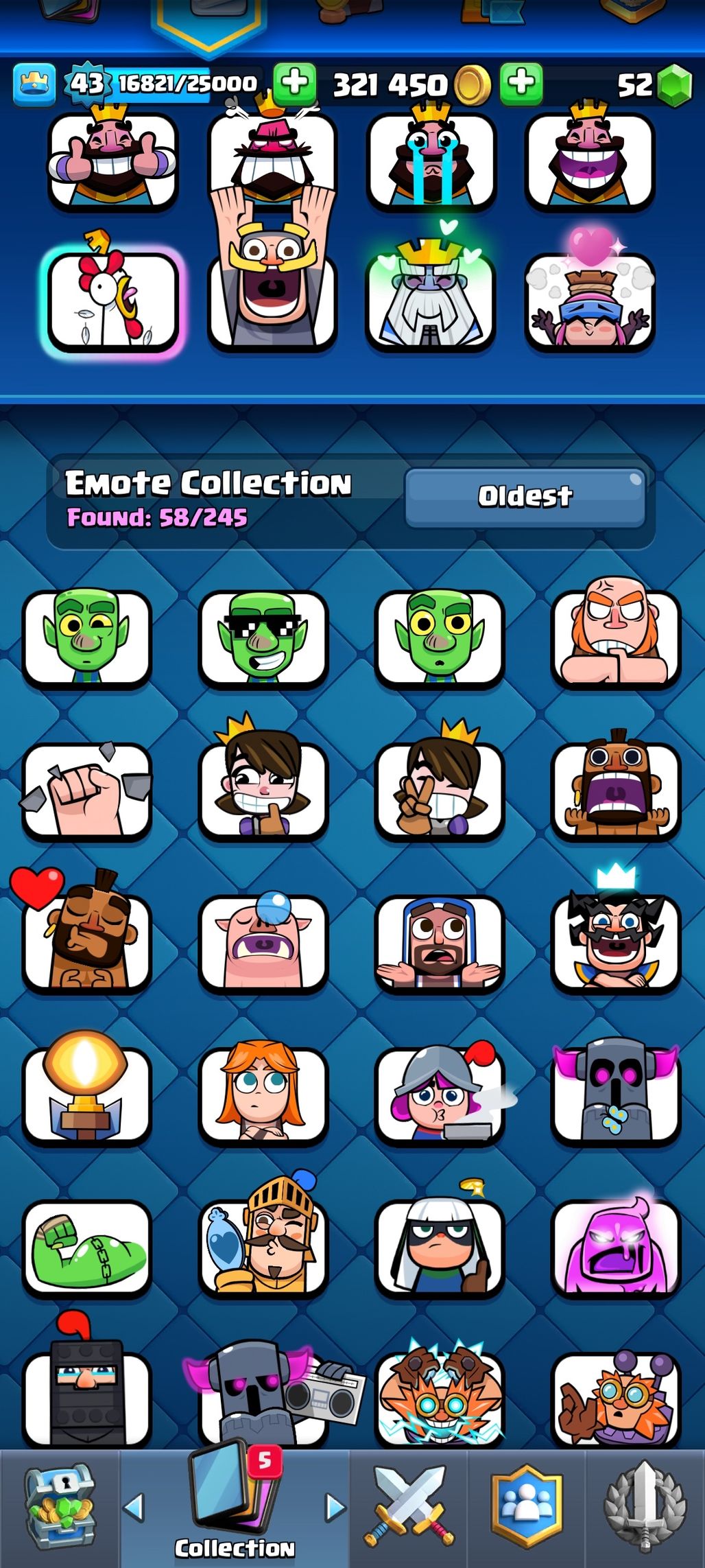Choose the clenched fist emote
Screen dimensions: 705x1568
[87, 792]
